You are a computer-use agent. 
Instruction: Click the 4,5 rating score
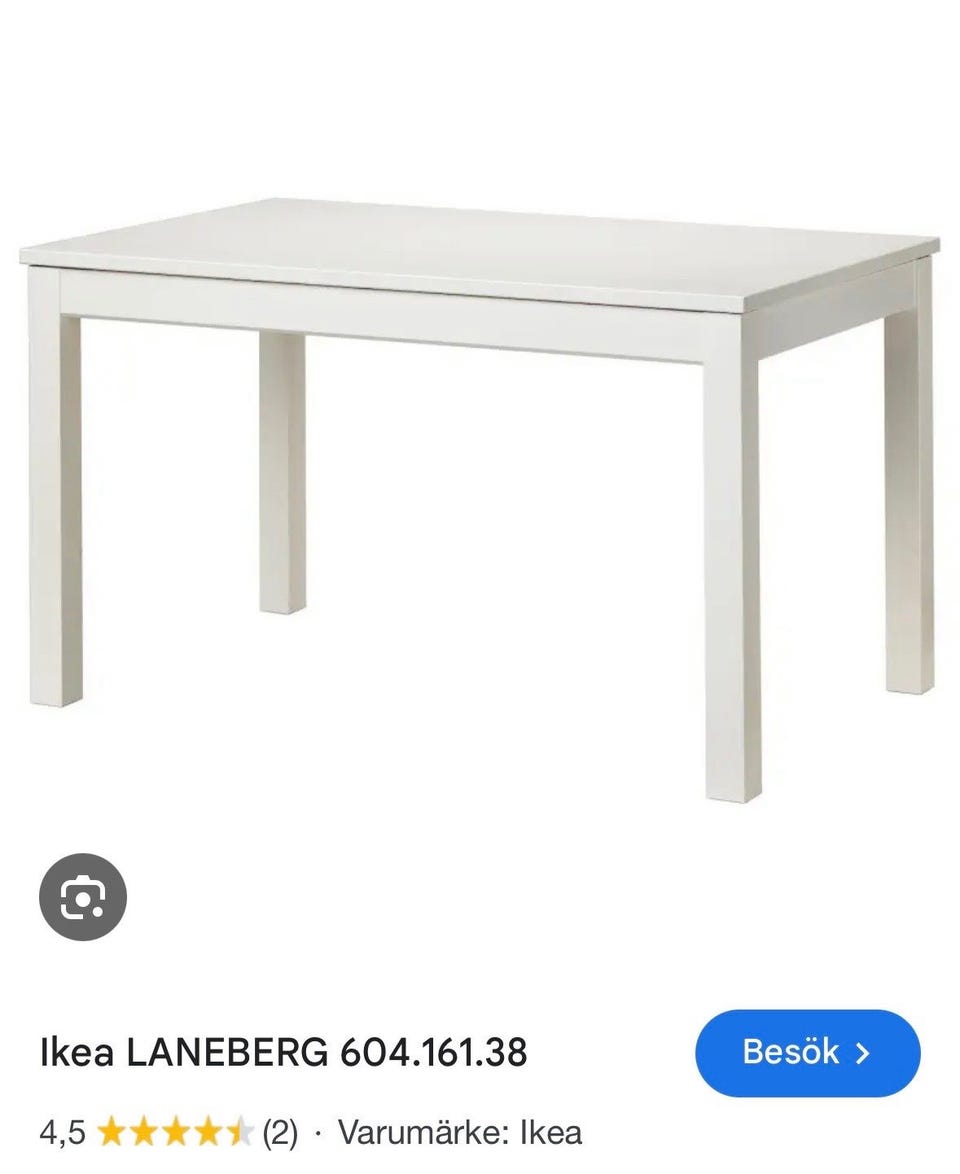[60, 1133]
